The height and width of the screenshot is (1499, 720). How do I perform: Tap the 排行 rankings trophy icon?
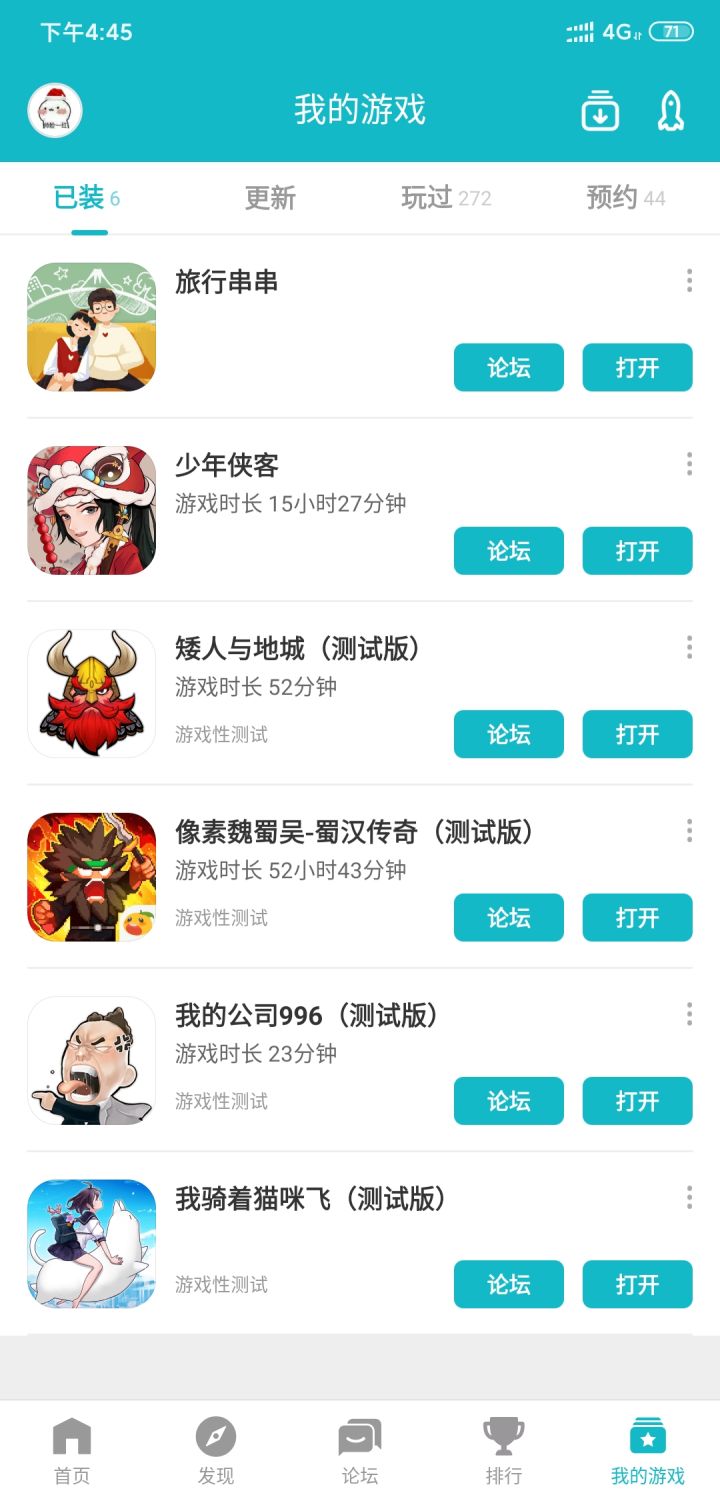click(503, 1446)
